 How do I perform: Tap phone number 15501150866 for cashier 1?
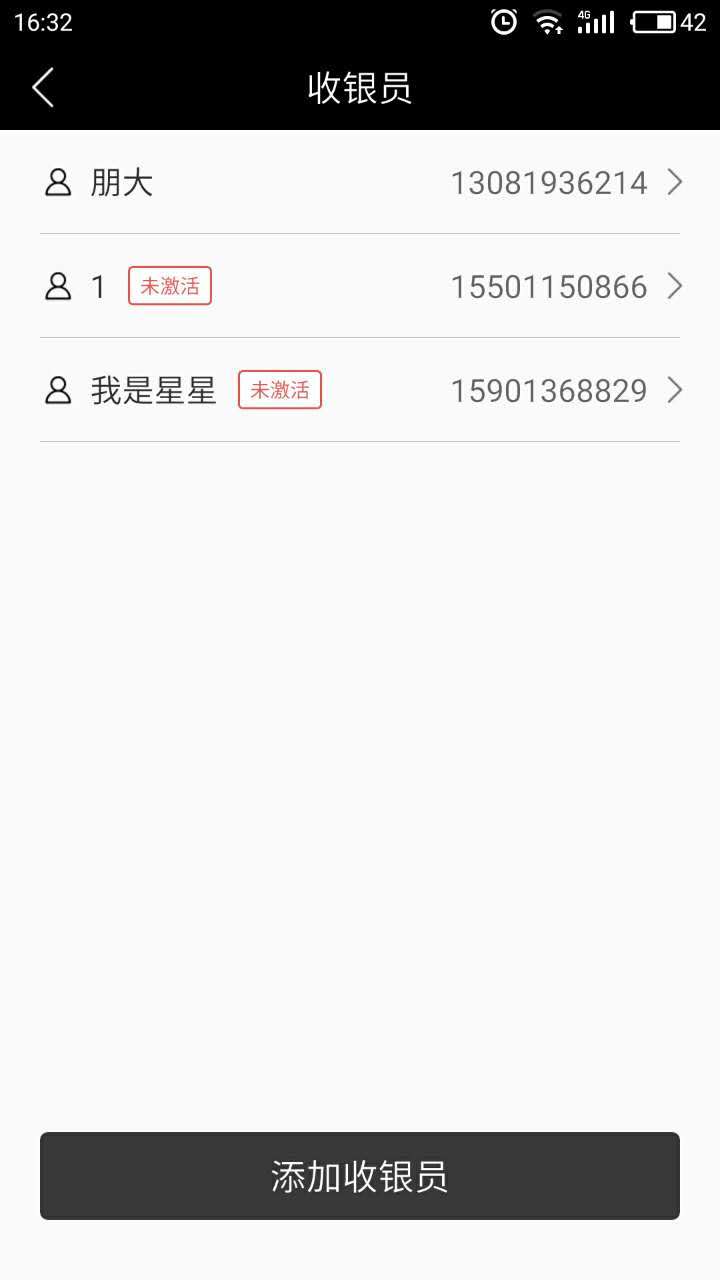(x=549, y=287)
